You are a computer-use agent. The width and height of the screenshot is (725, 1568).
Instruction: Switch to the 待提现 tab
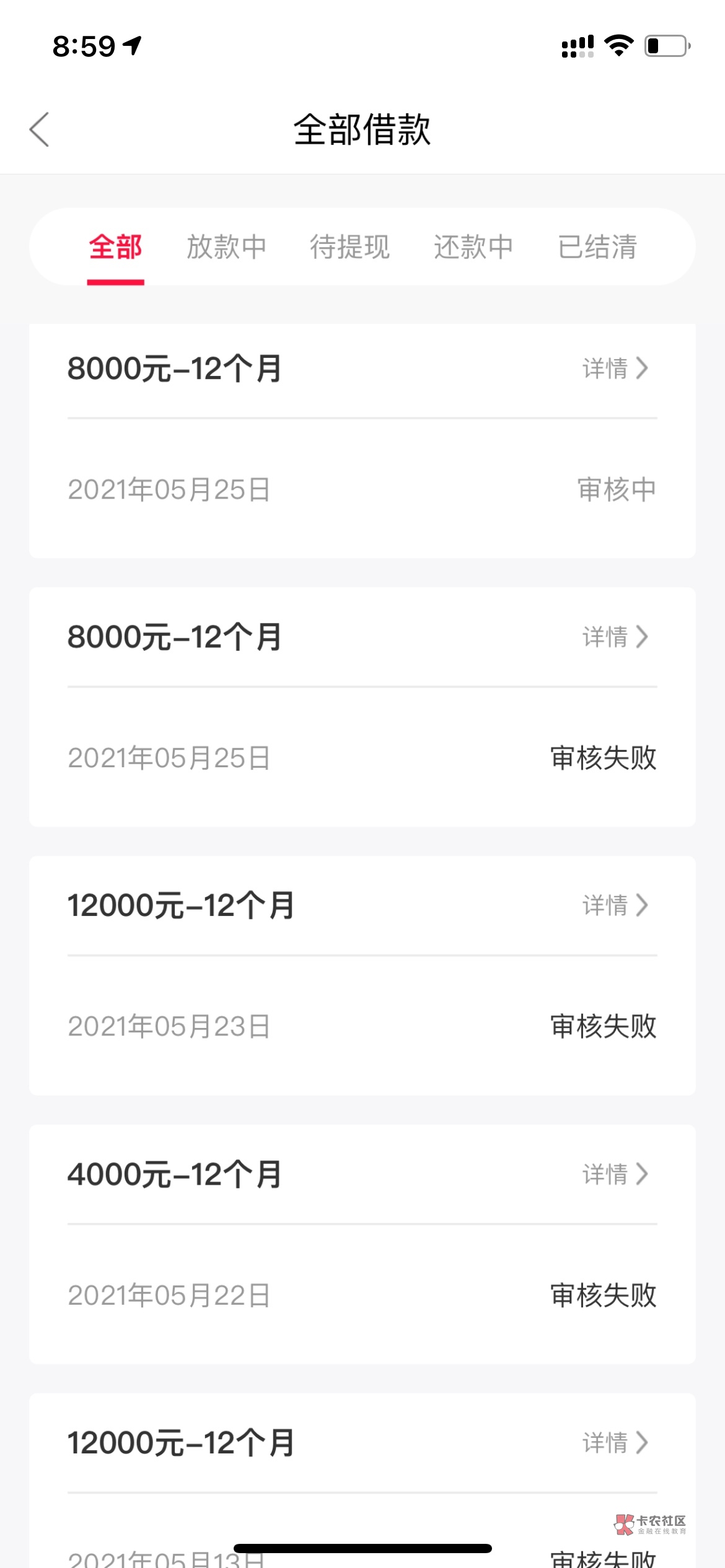click(x=349, y=246)
